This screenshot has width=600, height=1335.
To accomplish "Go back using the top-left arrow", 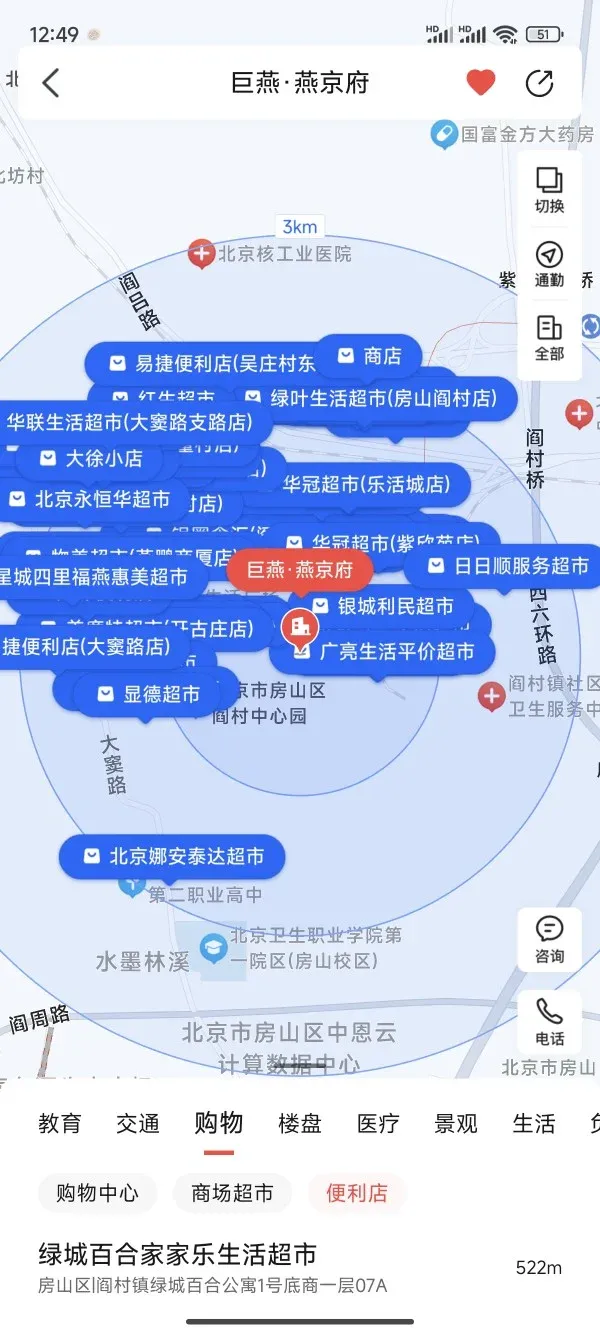I will [51, 83].
